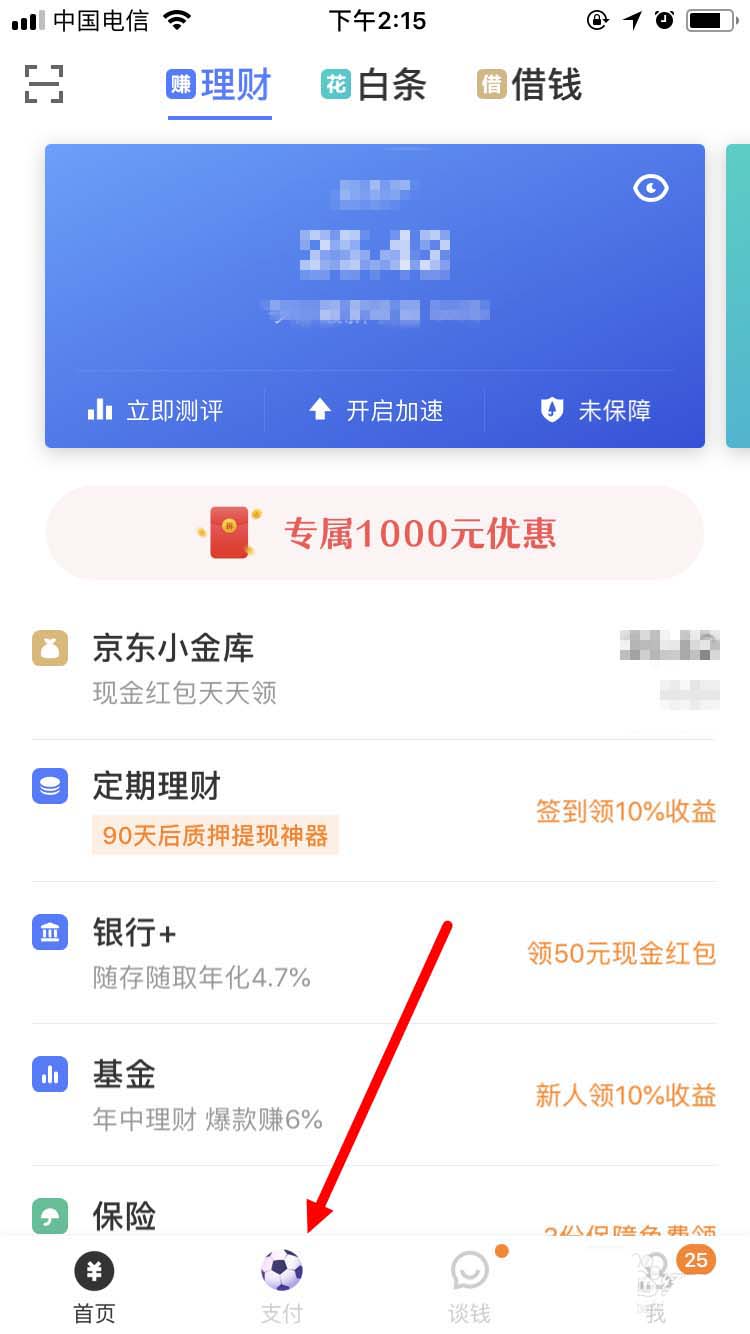Image resolution: width=750 pixels, height=1334 pixels.
Task: Switch to the 理财 tab
Action: click(x=220, y=86)
